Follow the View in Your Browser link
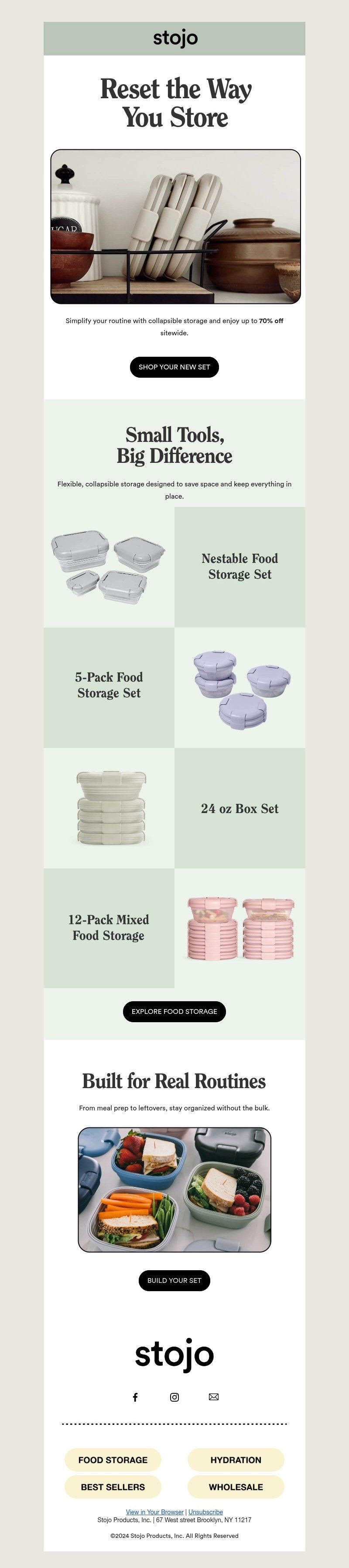The image size is (349, 1568). click(x=154, y=1511)
